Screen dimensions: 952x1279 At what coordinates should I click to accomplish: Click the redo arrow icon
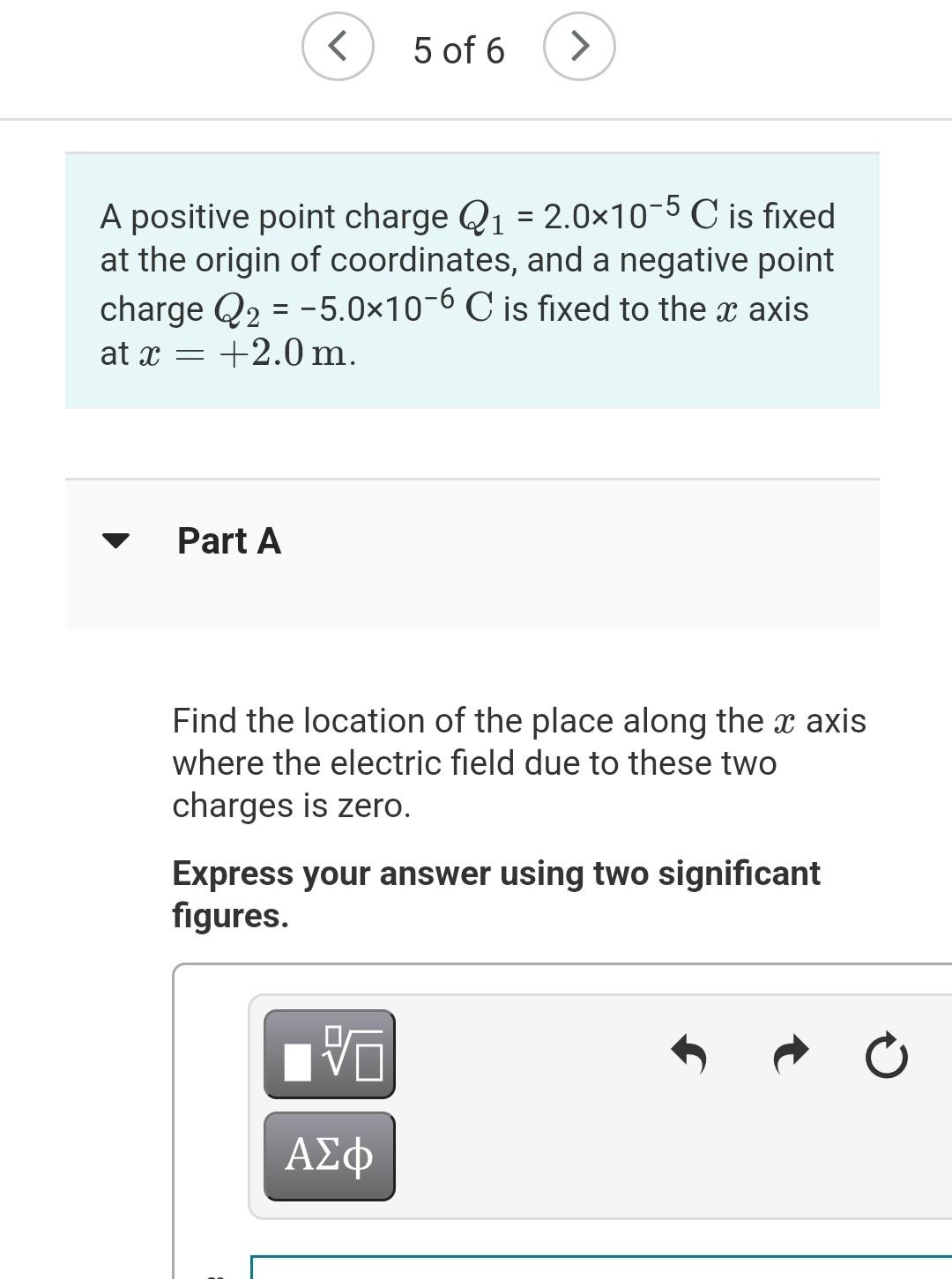tap(789, 1054)
